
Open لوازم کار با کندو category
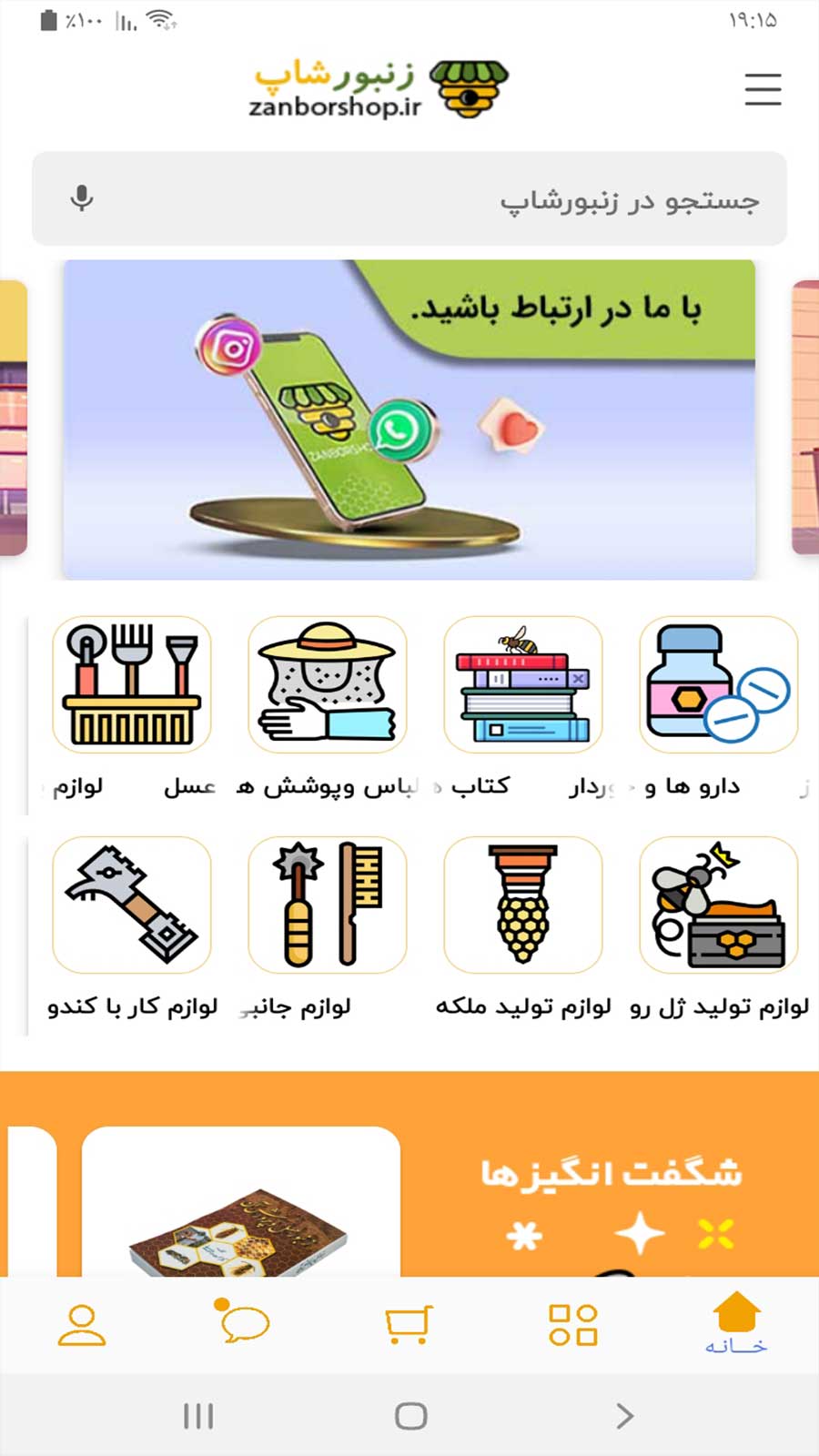(132, 905)
